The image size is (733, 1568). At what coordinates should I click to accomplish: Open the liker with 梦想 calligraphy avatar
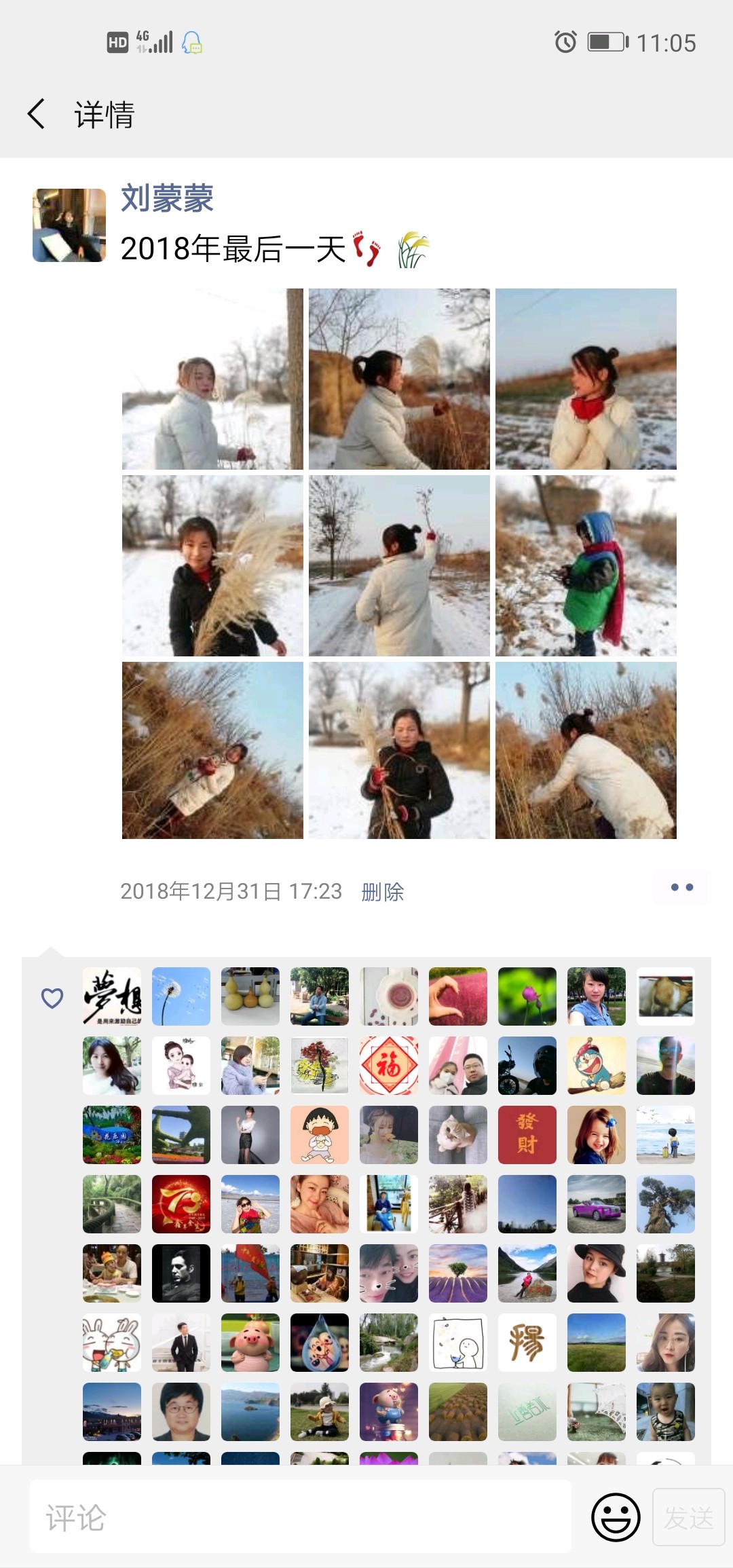pyautogui.click(x=112, y=996)
